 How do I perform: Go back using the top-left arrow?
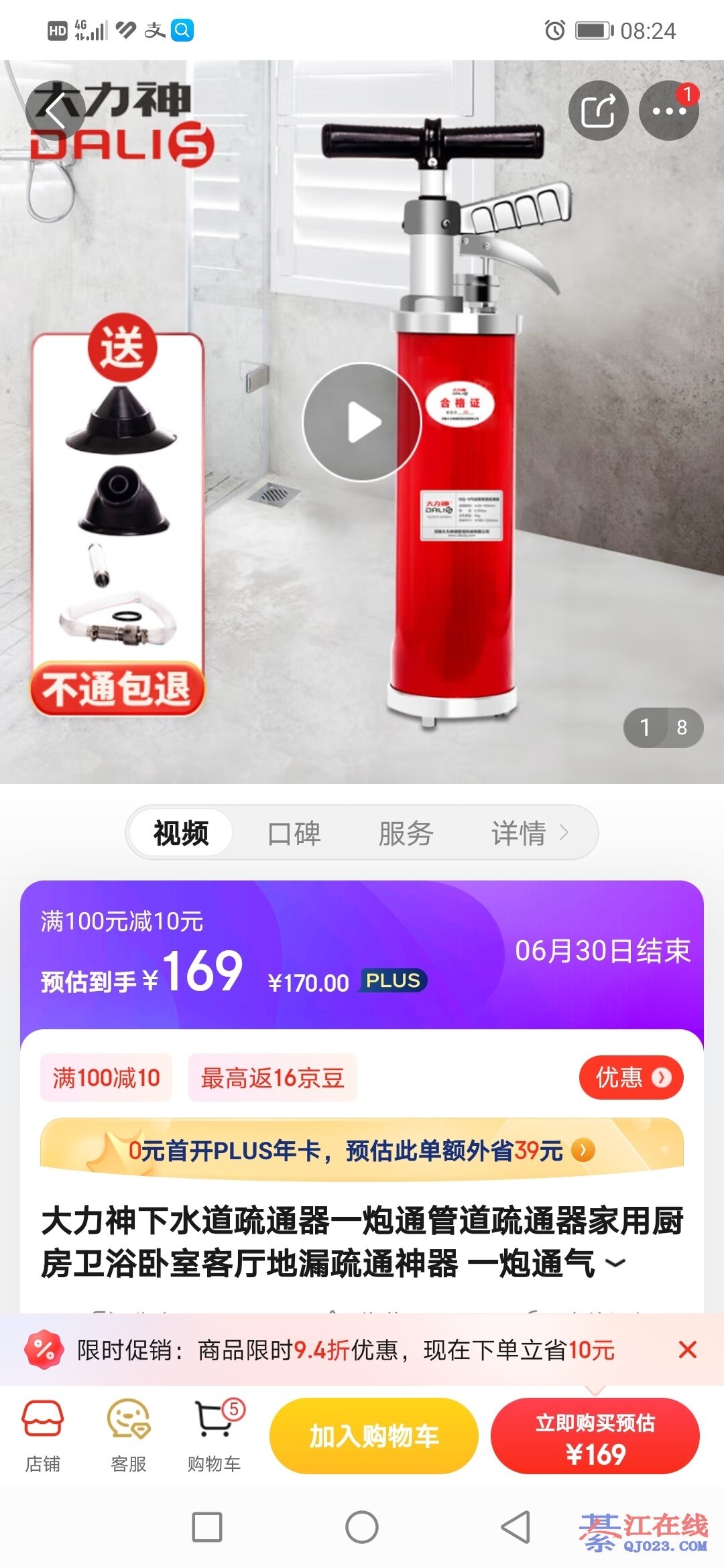click(55, 111)
